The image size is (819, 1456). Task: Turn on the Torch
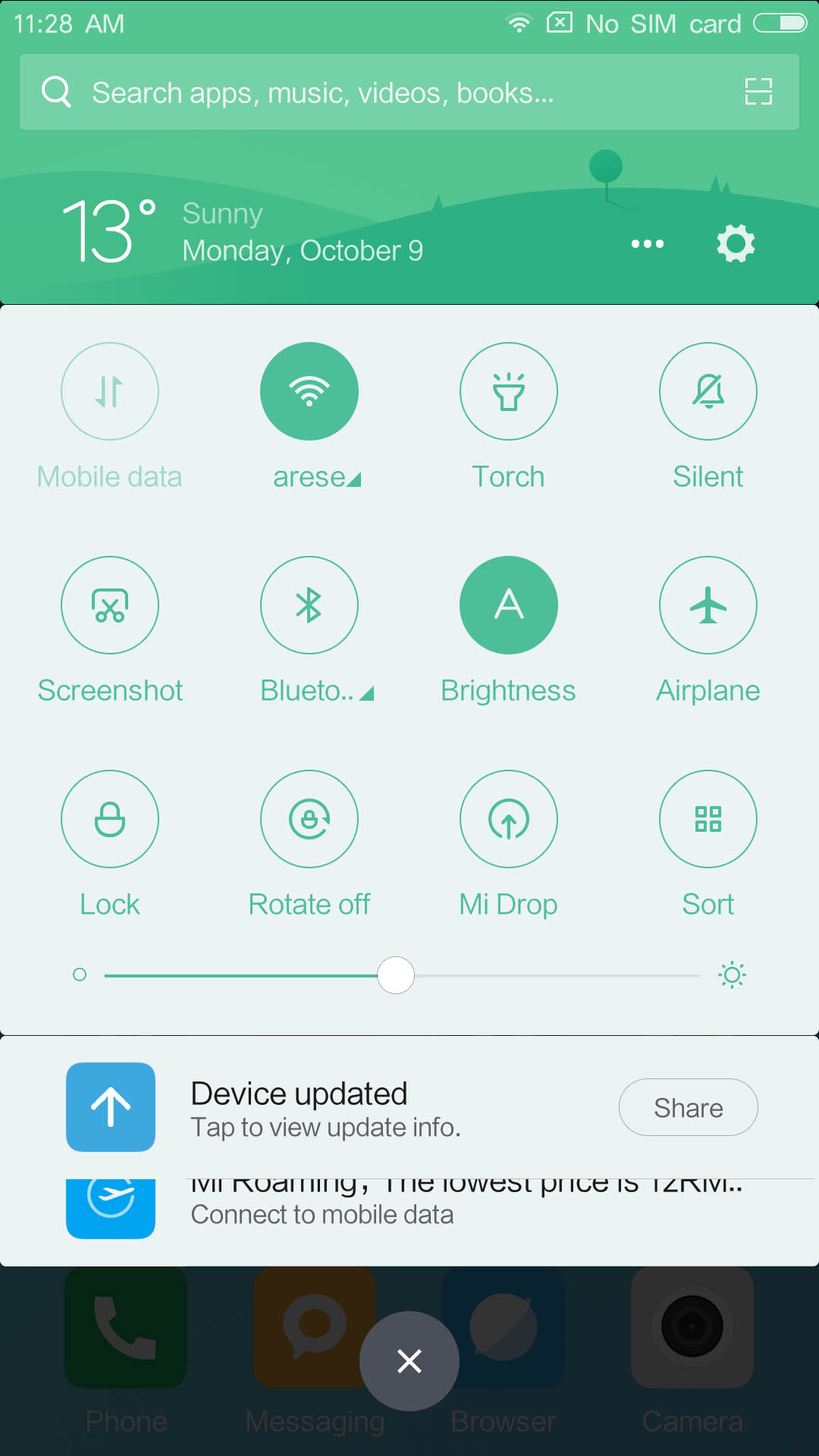tap(509, 391)
